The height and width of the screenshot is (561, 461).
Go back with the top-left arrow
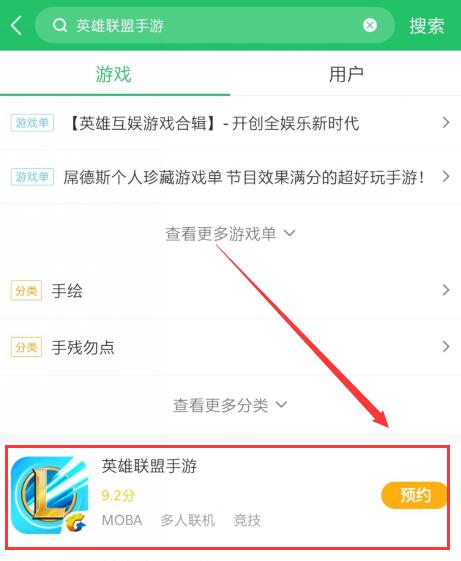[16, 26]
